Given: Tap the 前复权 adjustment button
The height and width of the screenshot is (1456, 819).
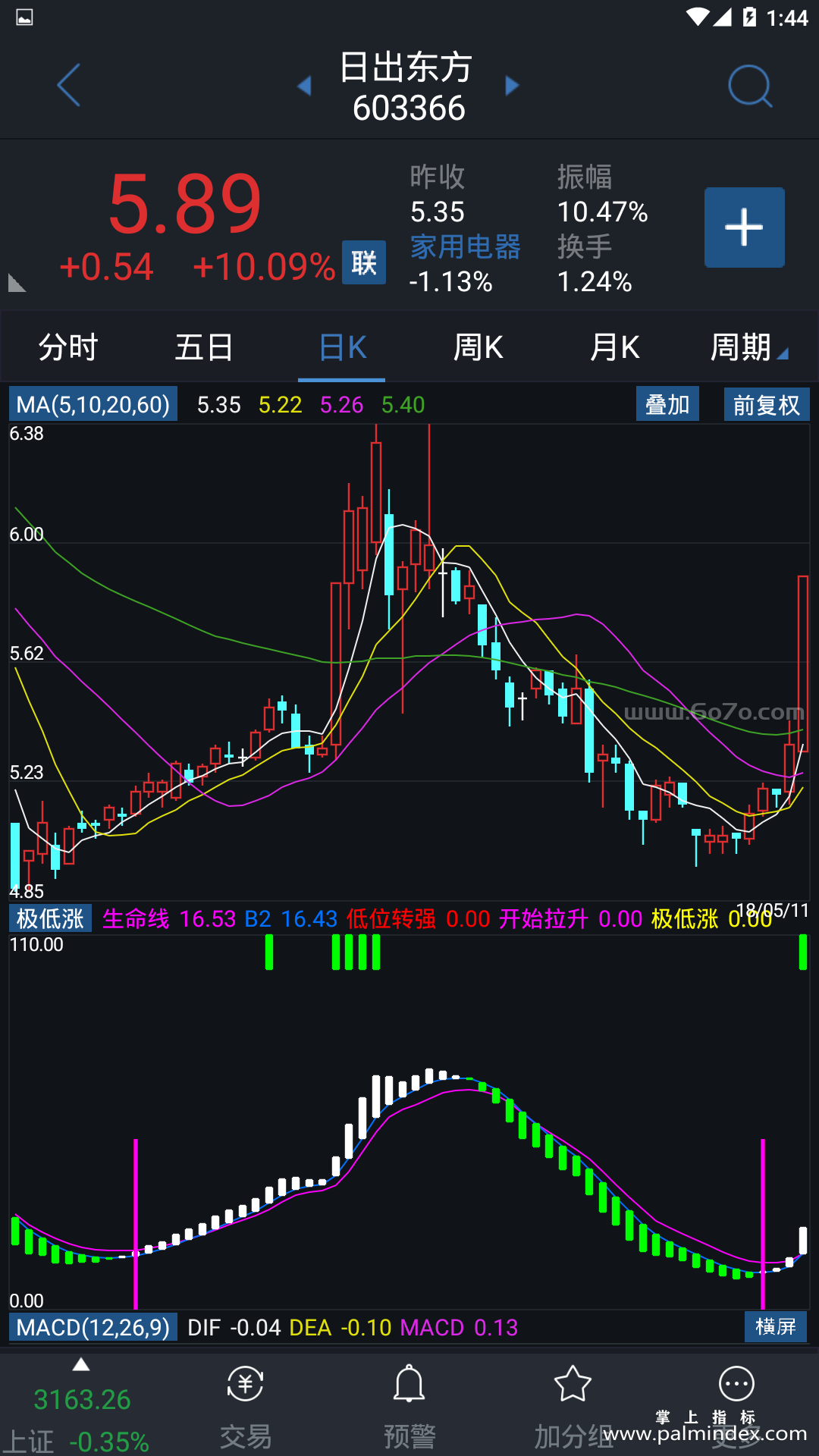Looking at the screenshot, I should pos(766,404).
